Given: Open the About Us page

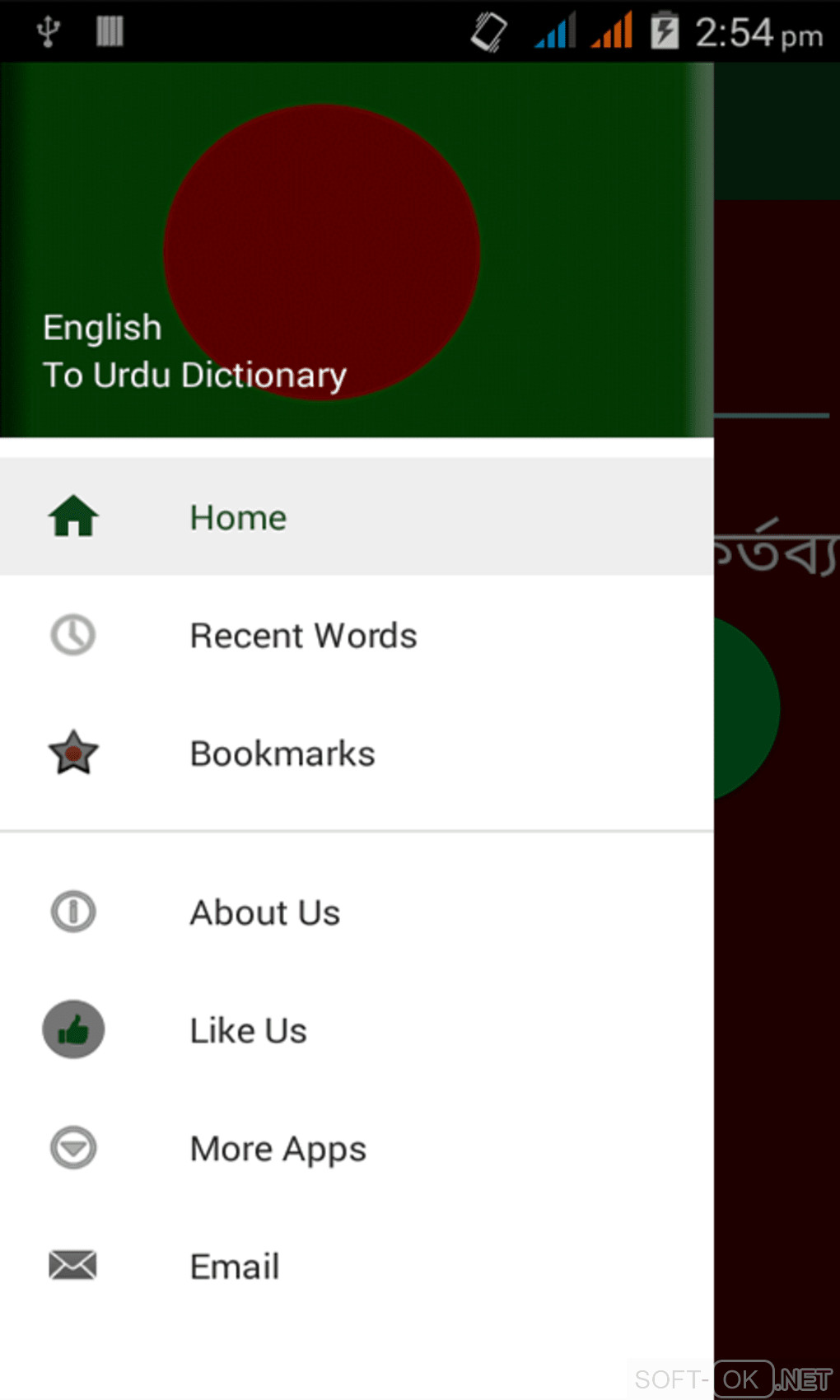Looking at the screenshot, I should coord(264,912).
